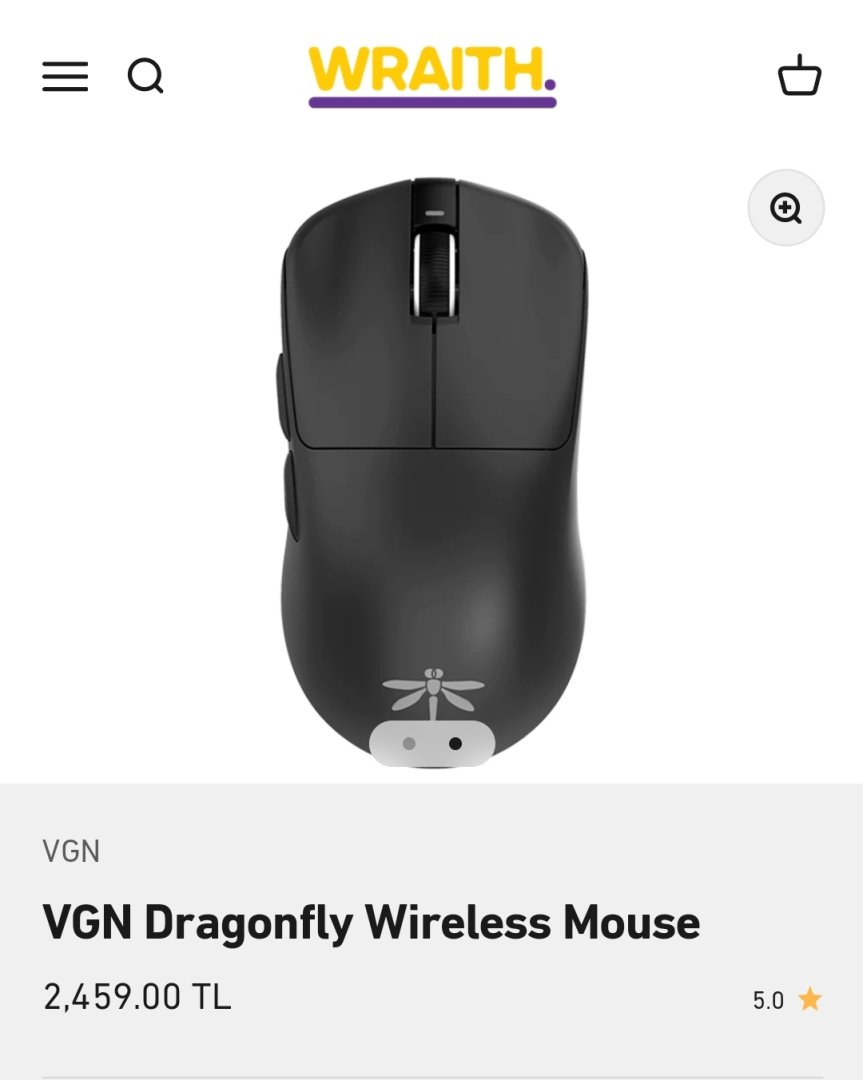View the 5.0 star rating reviews

[x=787, y=1000]
